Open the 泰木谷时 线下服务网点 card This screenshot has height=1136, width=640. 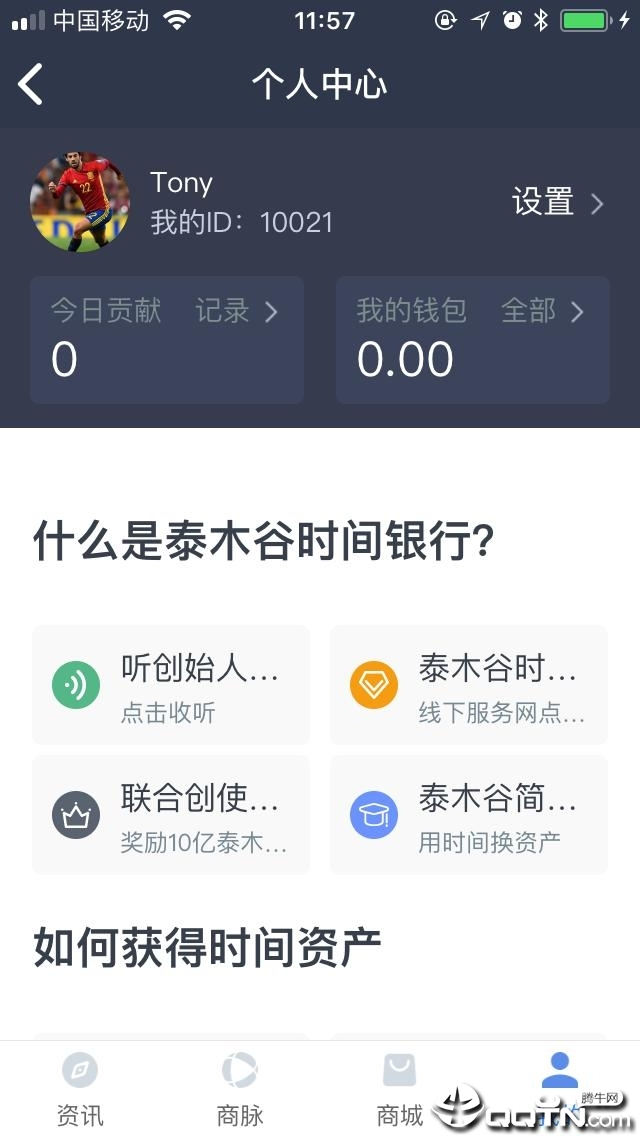tap(469, 685)
